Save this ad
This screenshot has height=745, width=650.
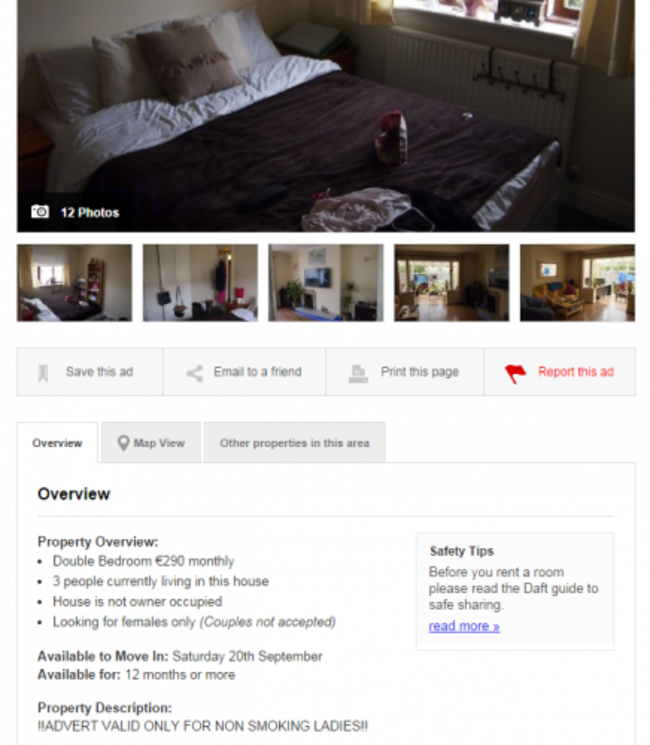coord(89,372)
